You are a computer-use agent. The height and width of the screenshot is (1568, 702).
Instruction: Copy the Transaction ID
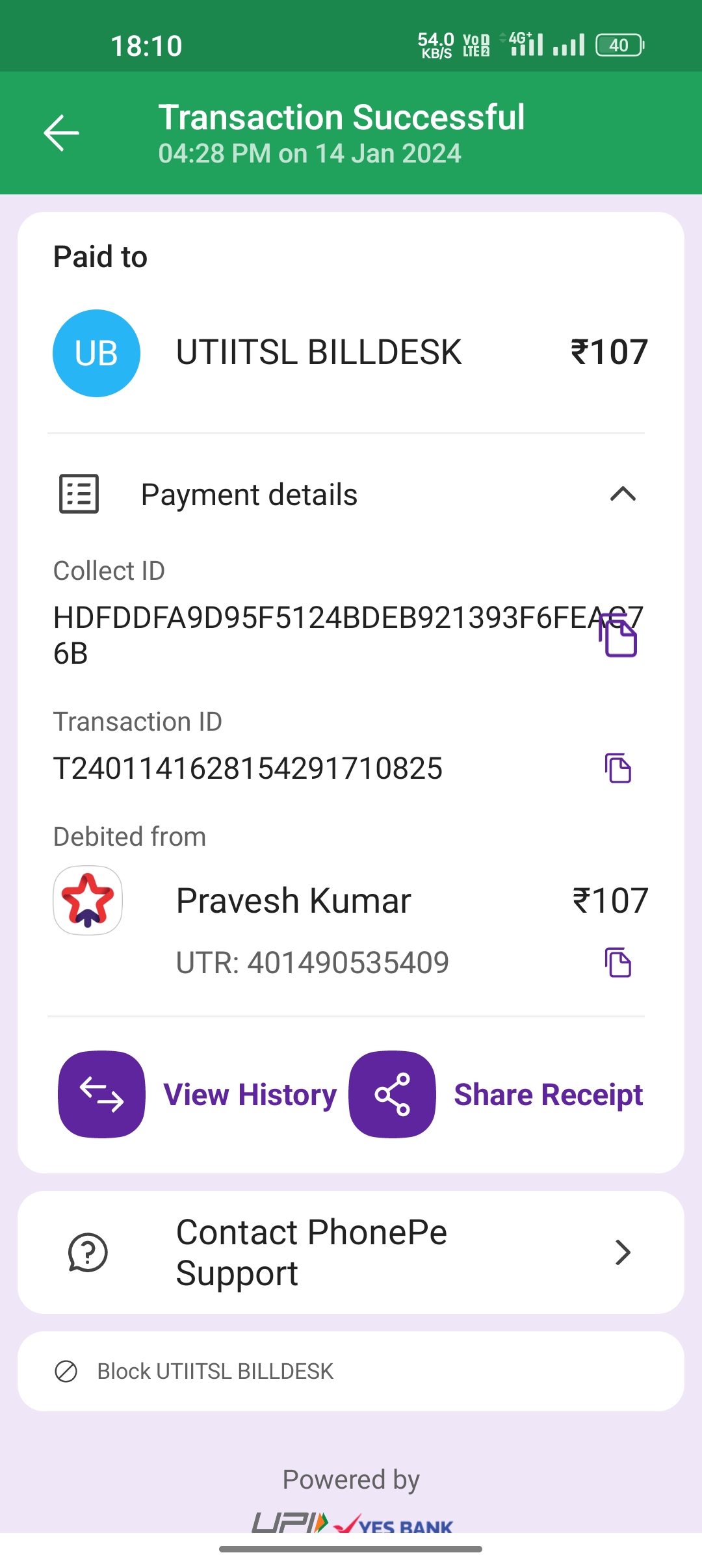(618, 768)
